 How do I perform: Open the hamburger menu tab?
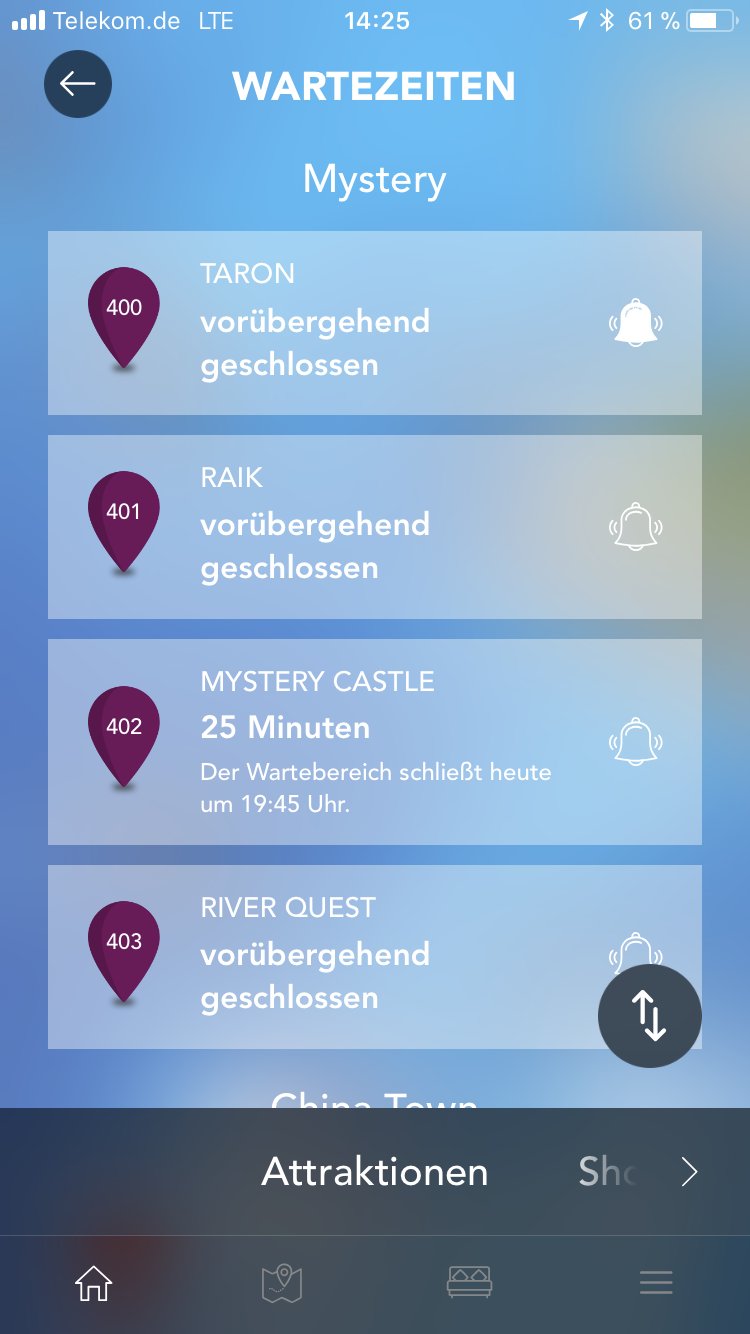(656, 1283)
